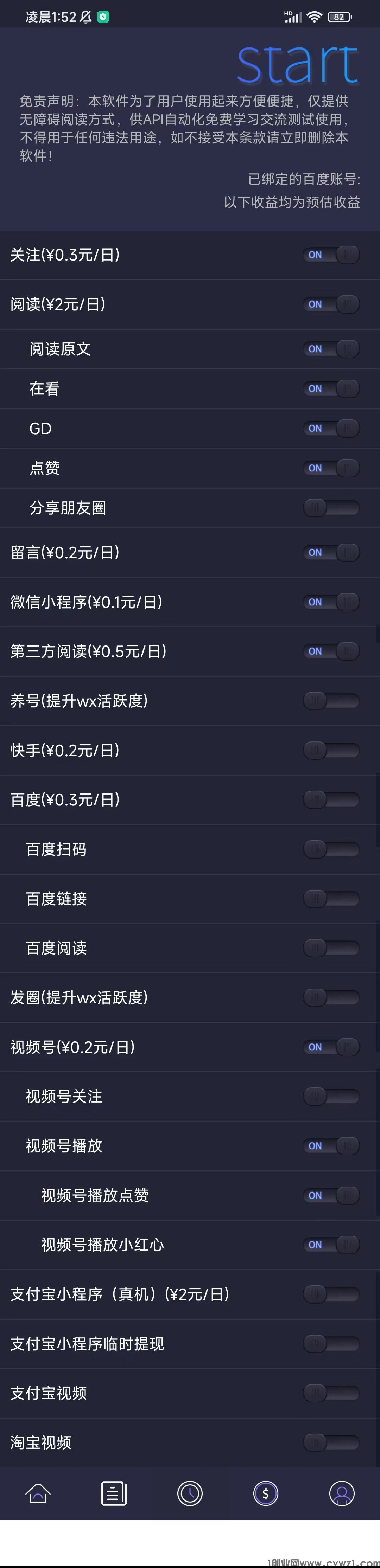Turn on 淘宝视频 switch
The width and height of the screenshot is (380, 1568).
point(331,1442)
